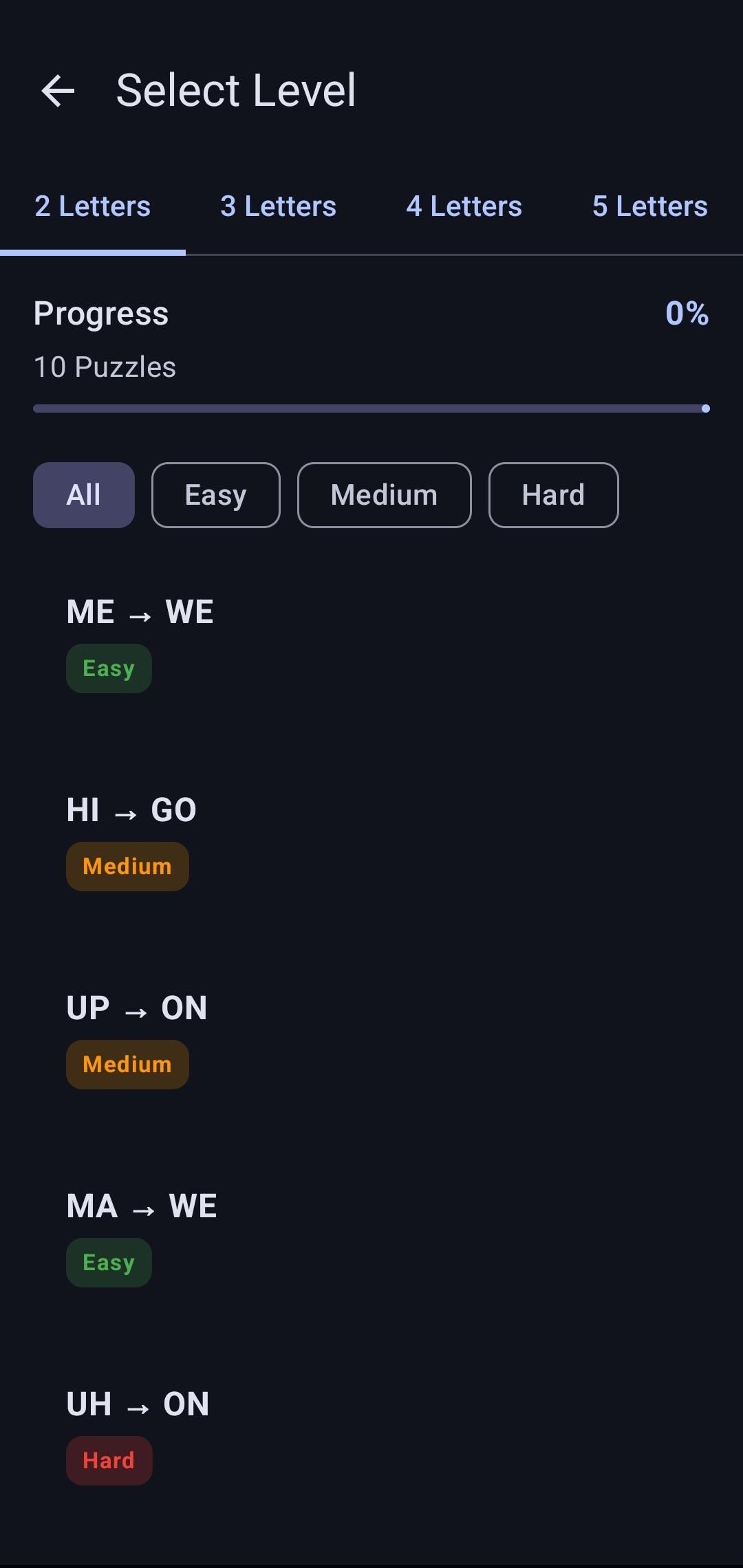This screenshot has width=743, height=1568.
Task: Filter puzzles by Easy difficulty
Action: point(215,494)
